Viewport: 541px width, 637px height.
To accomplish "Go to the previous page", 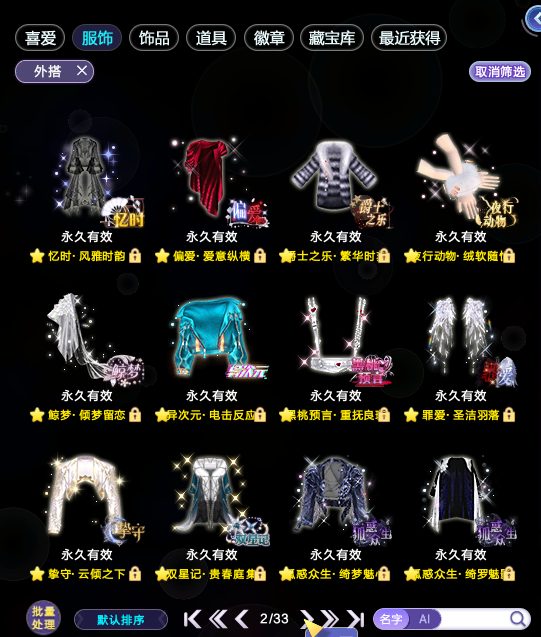I will [x=242, y=620].
